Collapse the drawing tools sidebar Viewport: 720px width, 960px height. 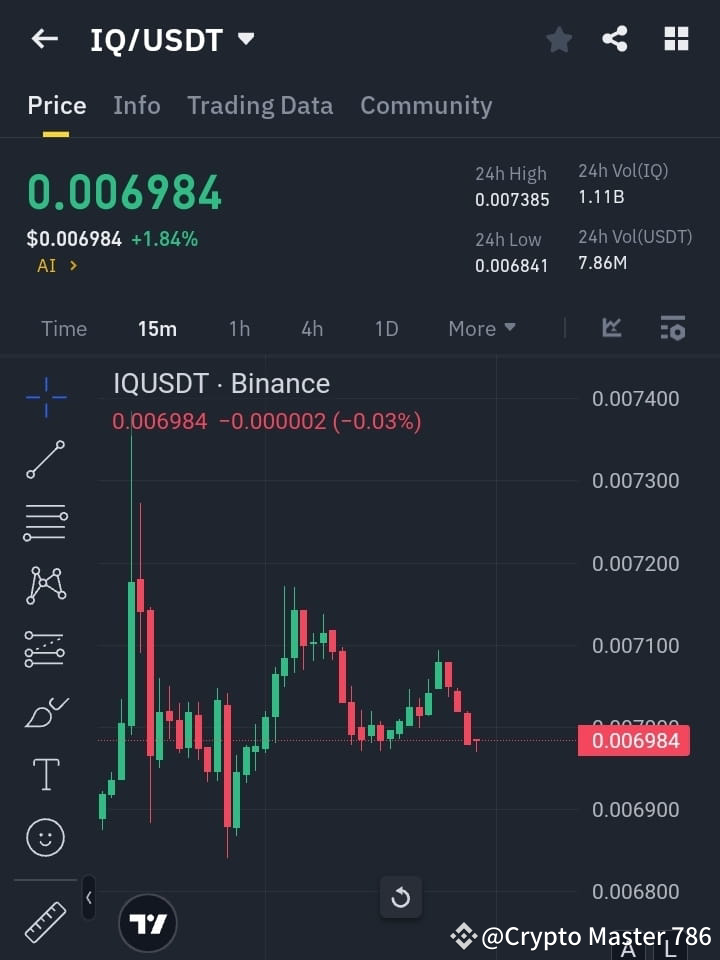[88, 898]
